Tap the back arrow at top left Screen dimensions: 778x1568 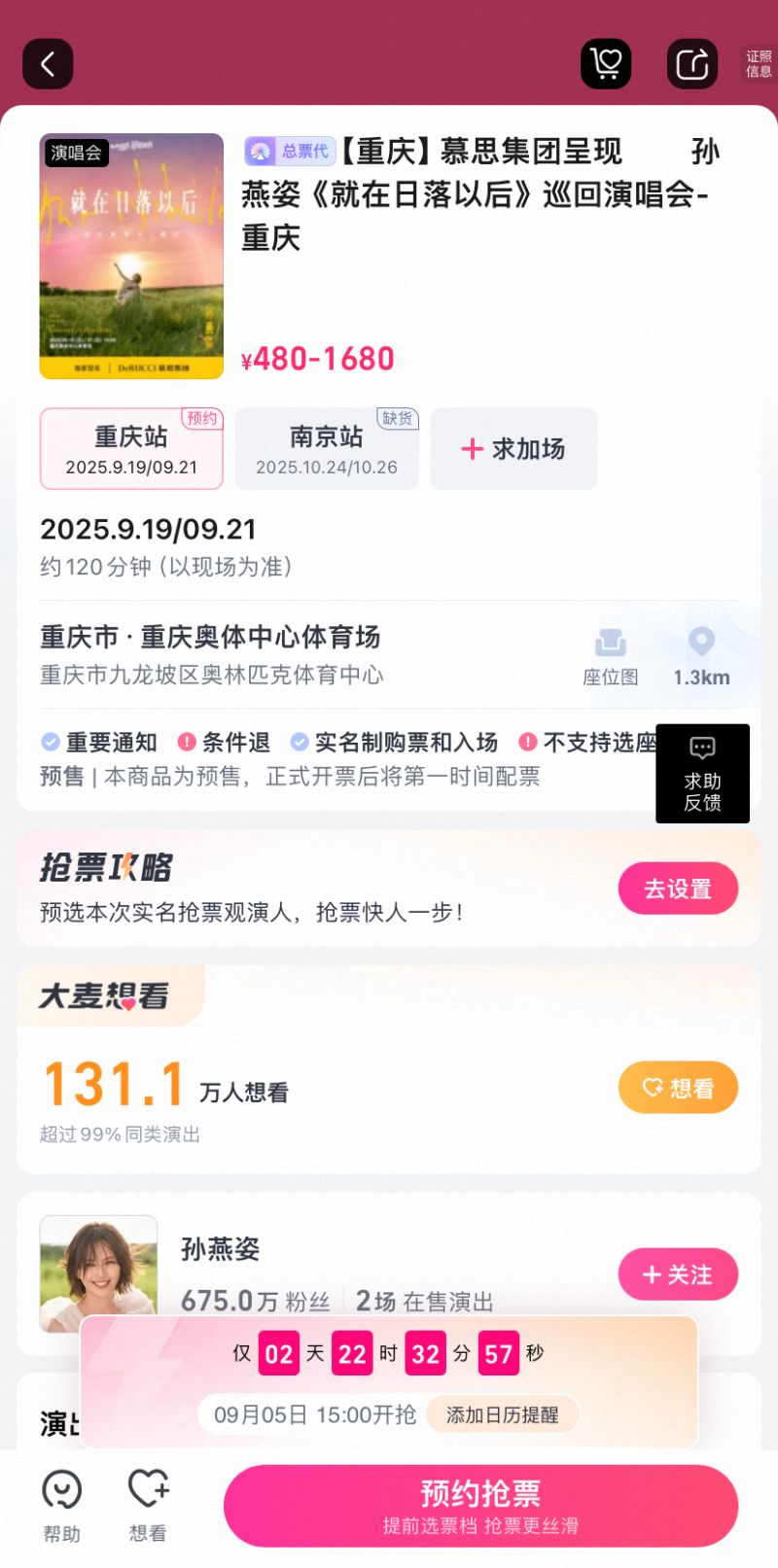[x=47, y=64]
